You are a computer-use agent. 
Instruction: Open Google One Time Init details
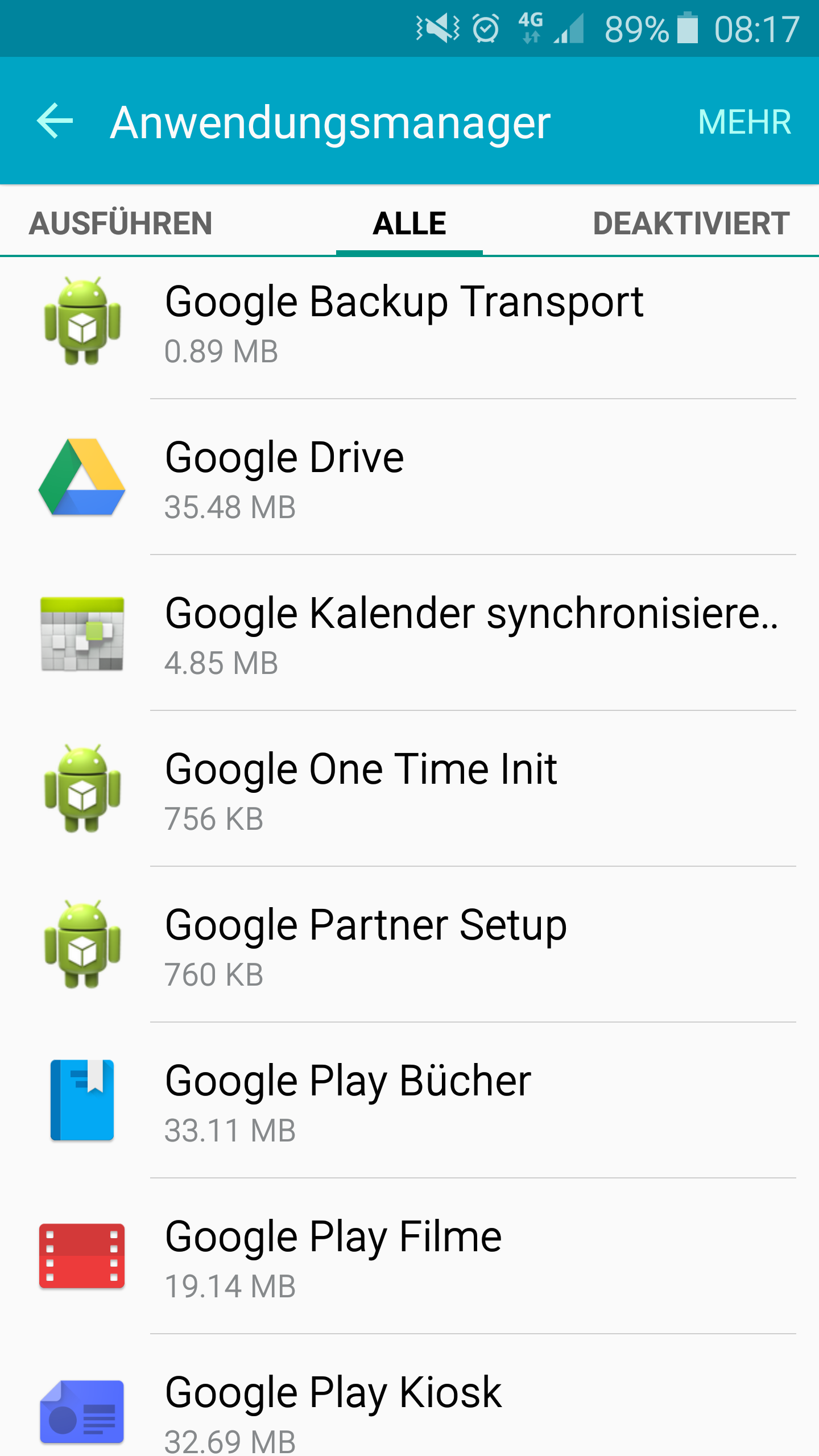click(x=409, y=789)
